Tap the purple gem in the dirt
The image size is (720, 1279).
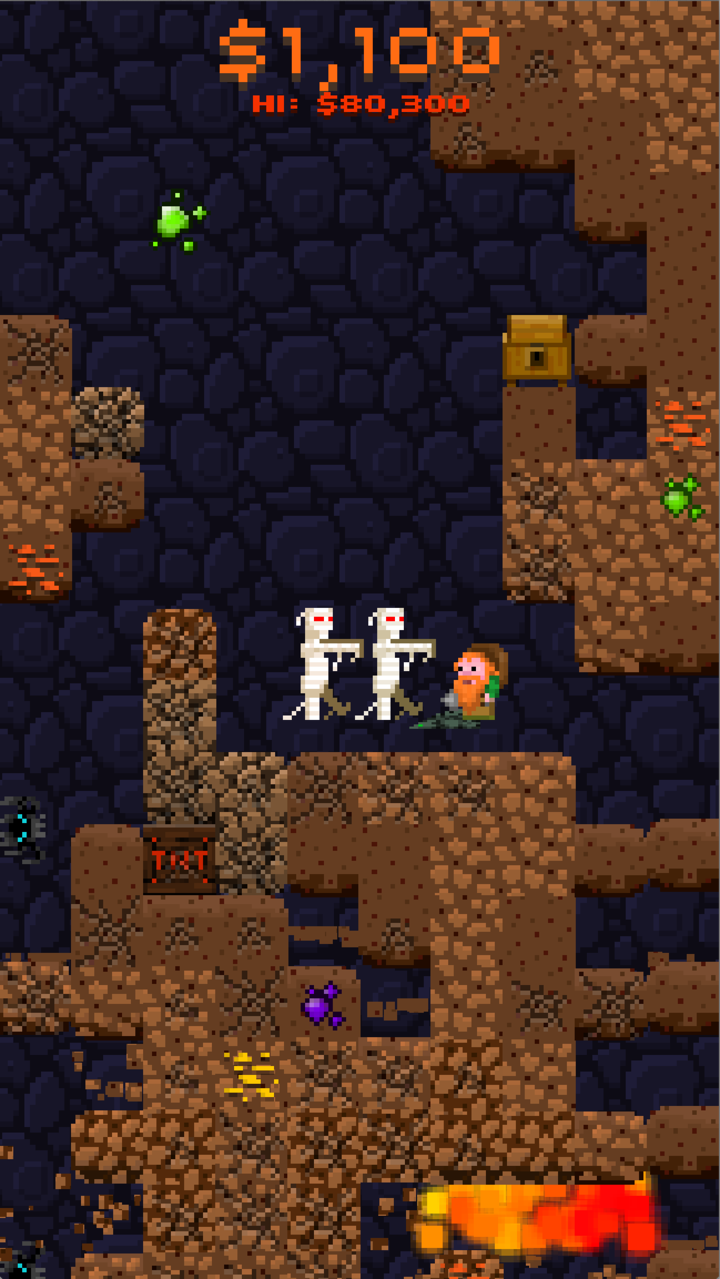tap(322, 1004)
